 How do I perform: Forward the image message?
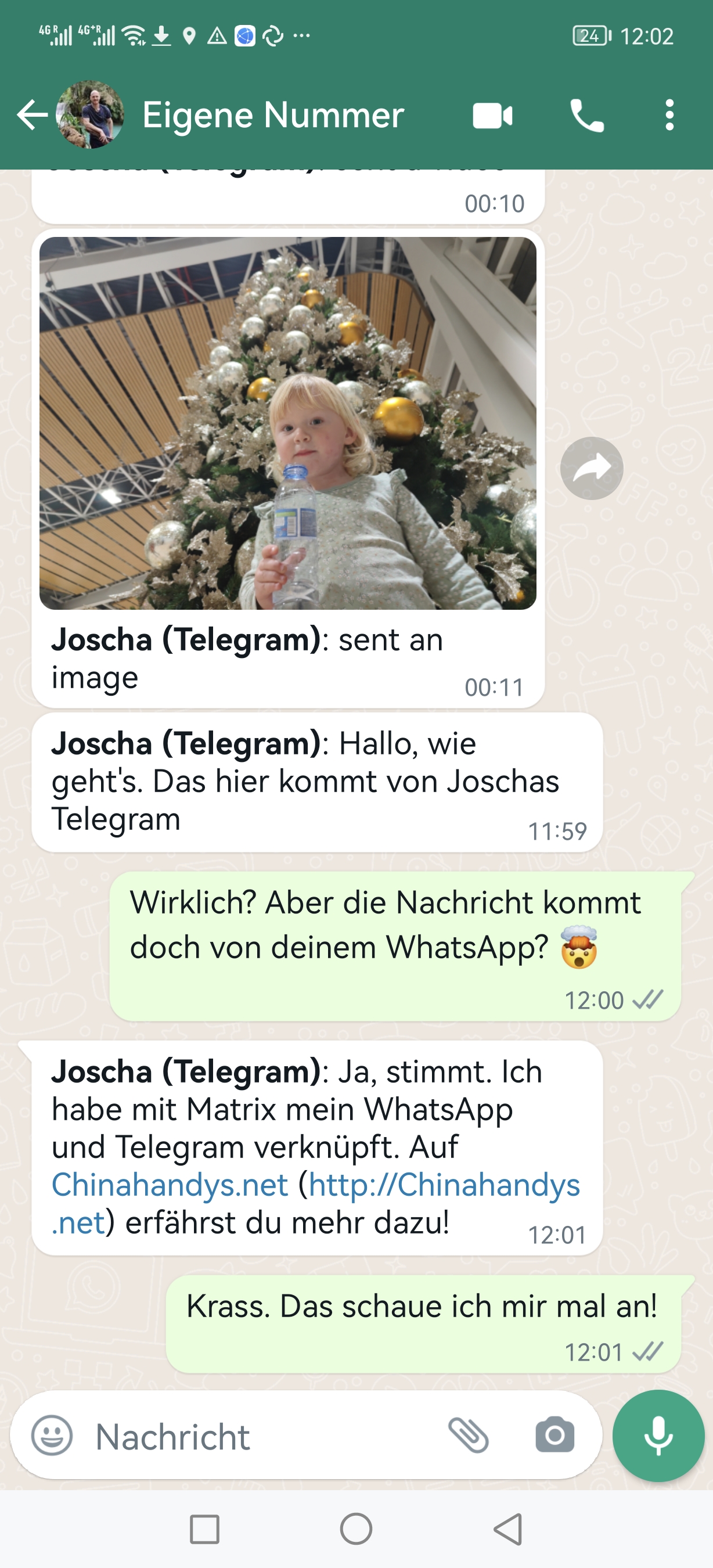tap(591, 468)
